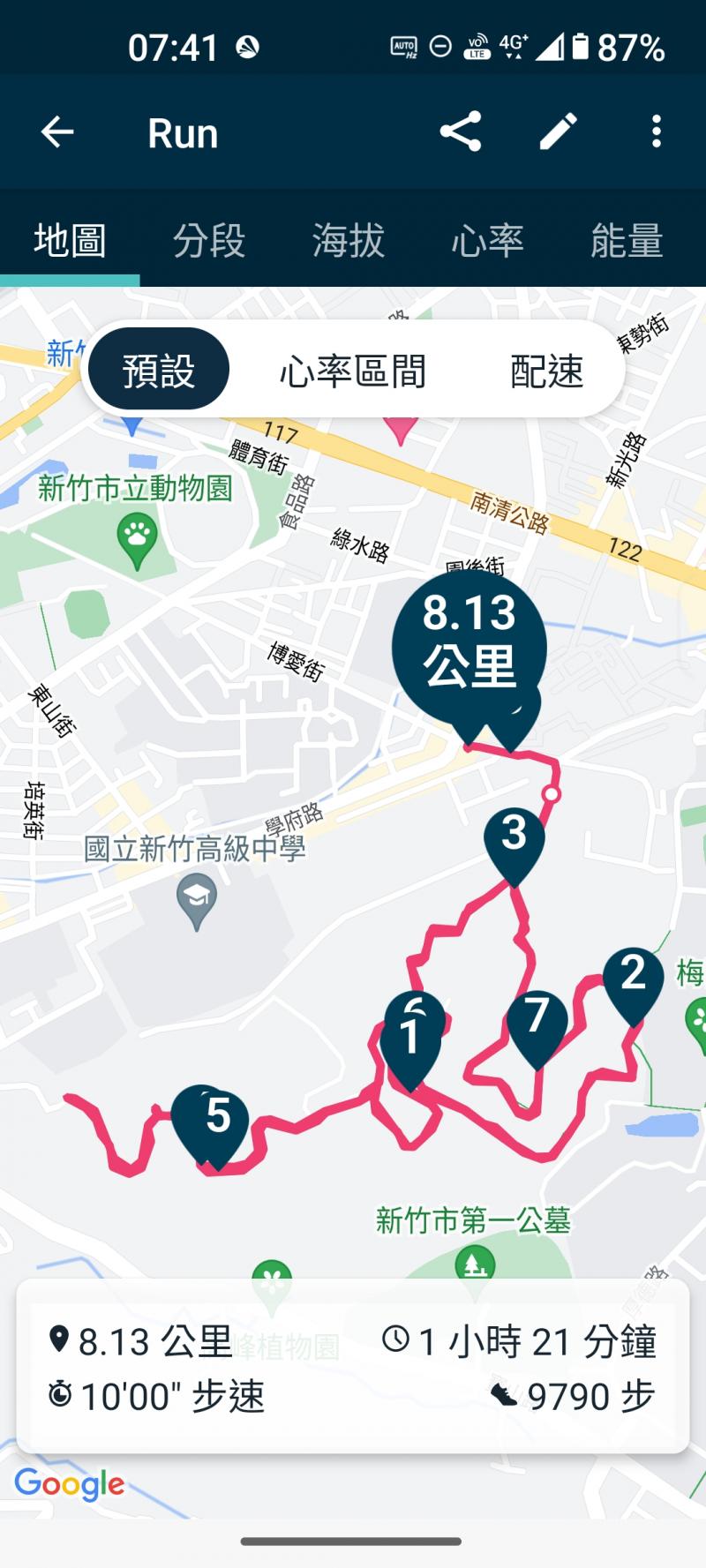Edit the run with the pencil icon
Viewport: 706px width, 1568px height.
point(559,132)
